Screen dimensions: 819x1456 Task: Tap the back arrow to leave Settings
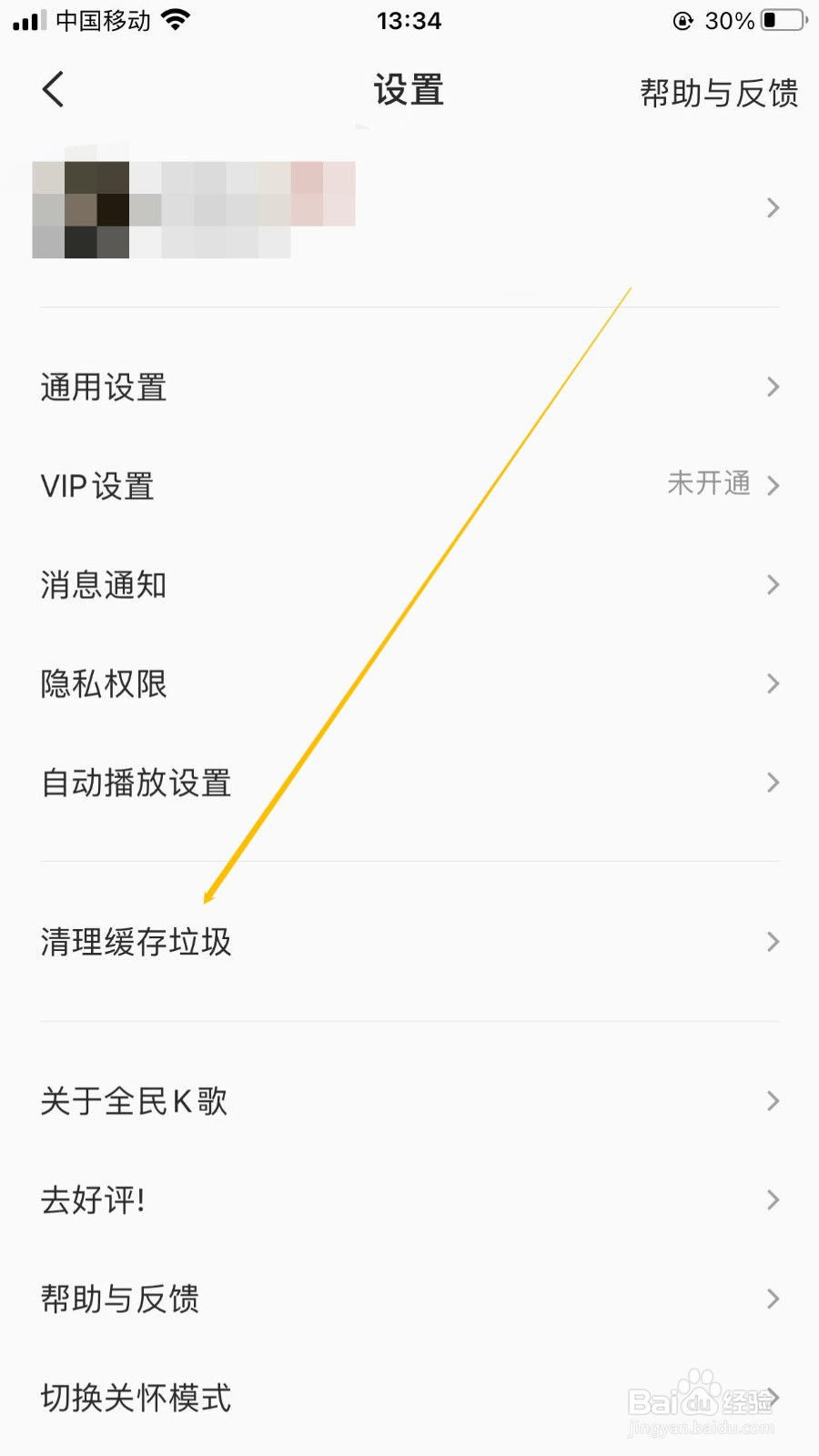tap(52, 89)
